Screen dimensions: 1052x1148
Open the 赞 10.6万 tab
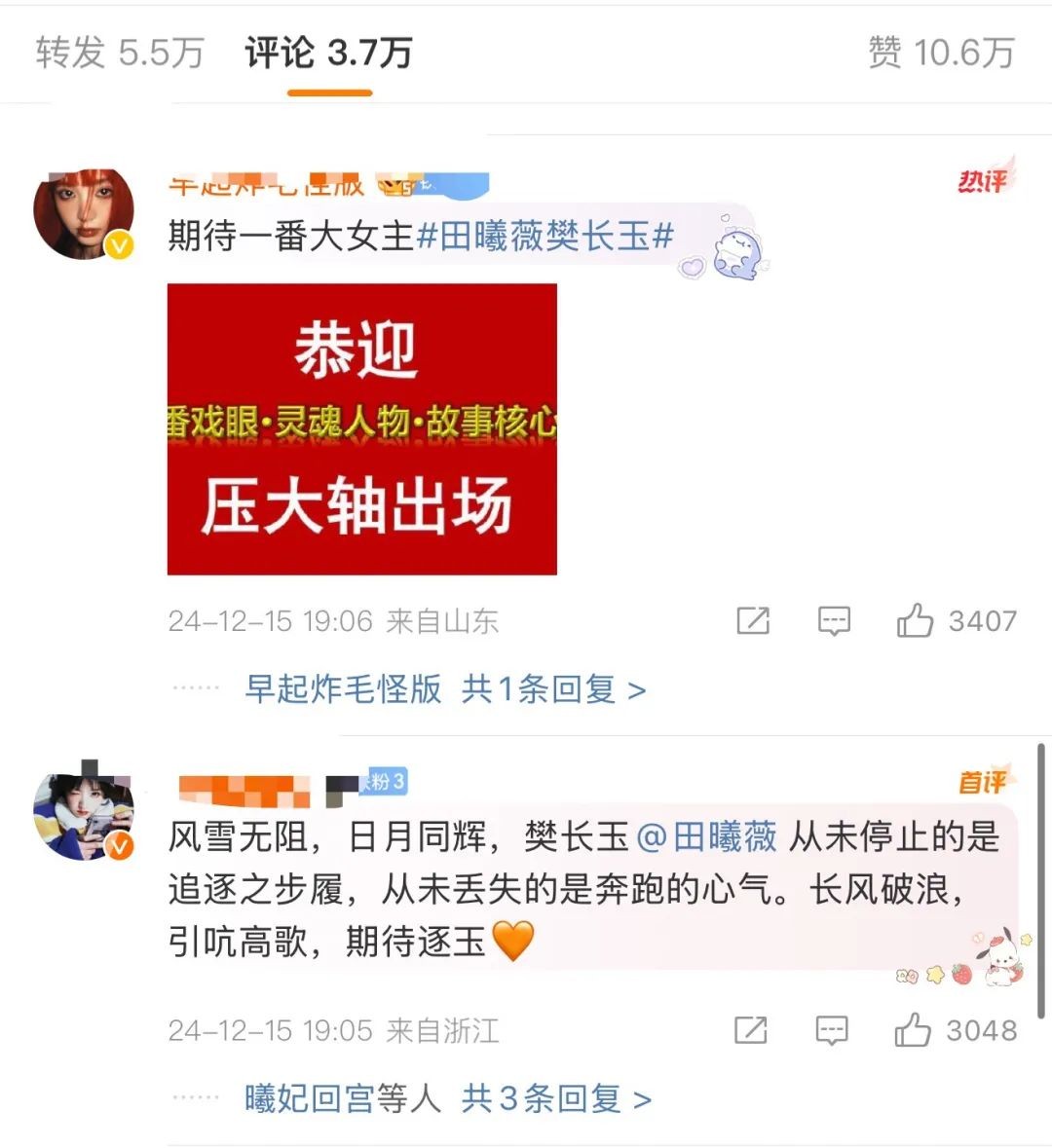pos(941,53)
